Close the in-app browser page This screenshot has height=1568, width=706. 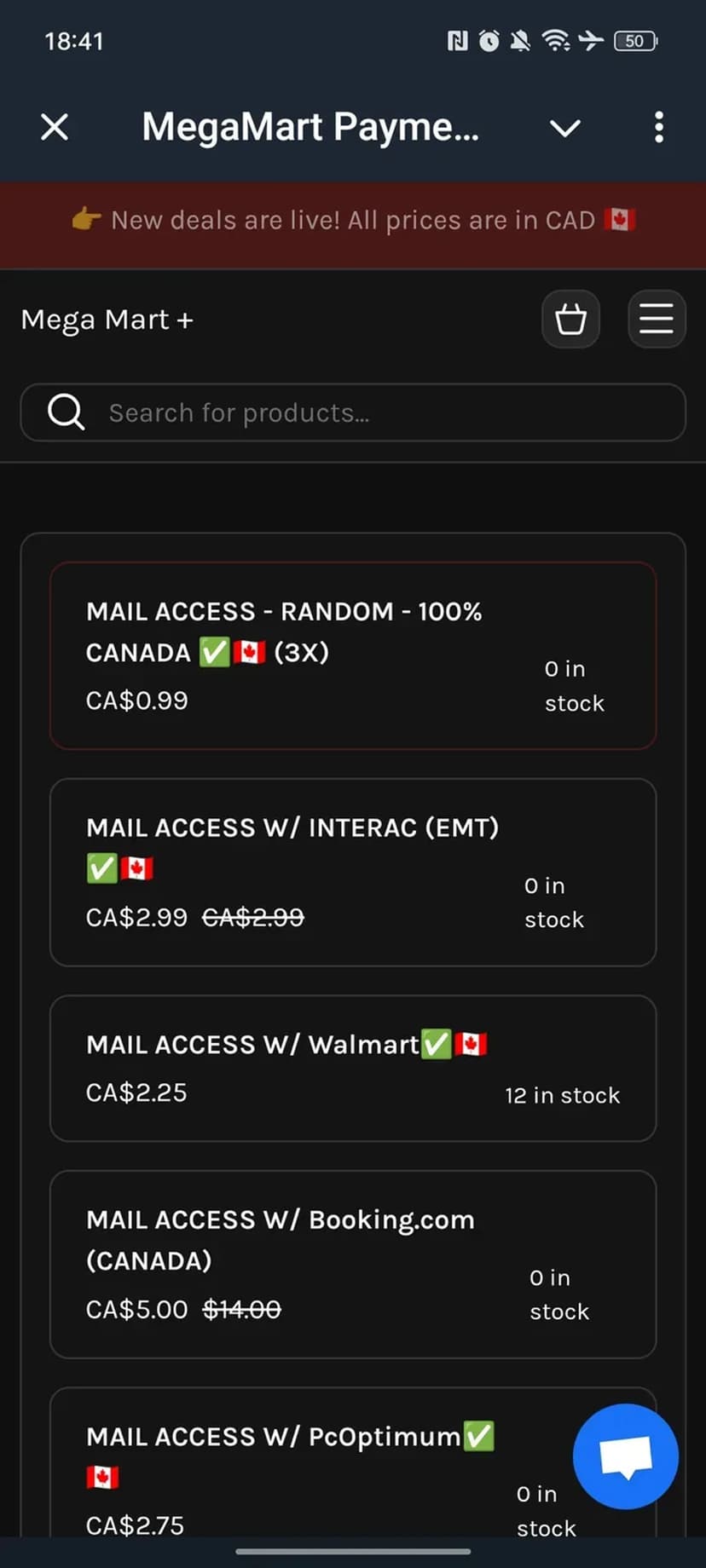55,128
